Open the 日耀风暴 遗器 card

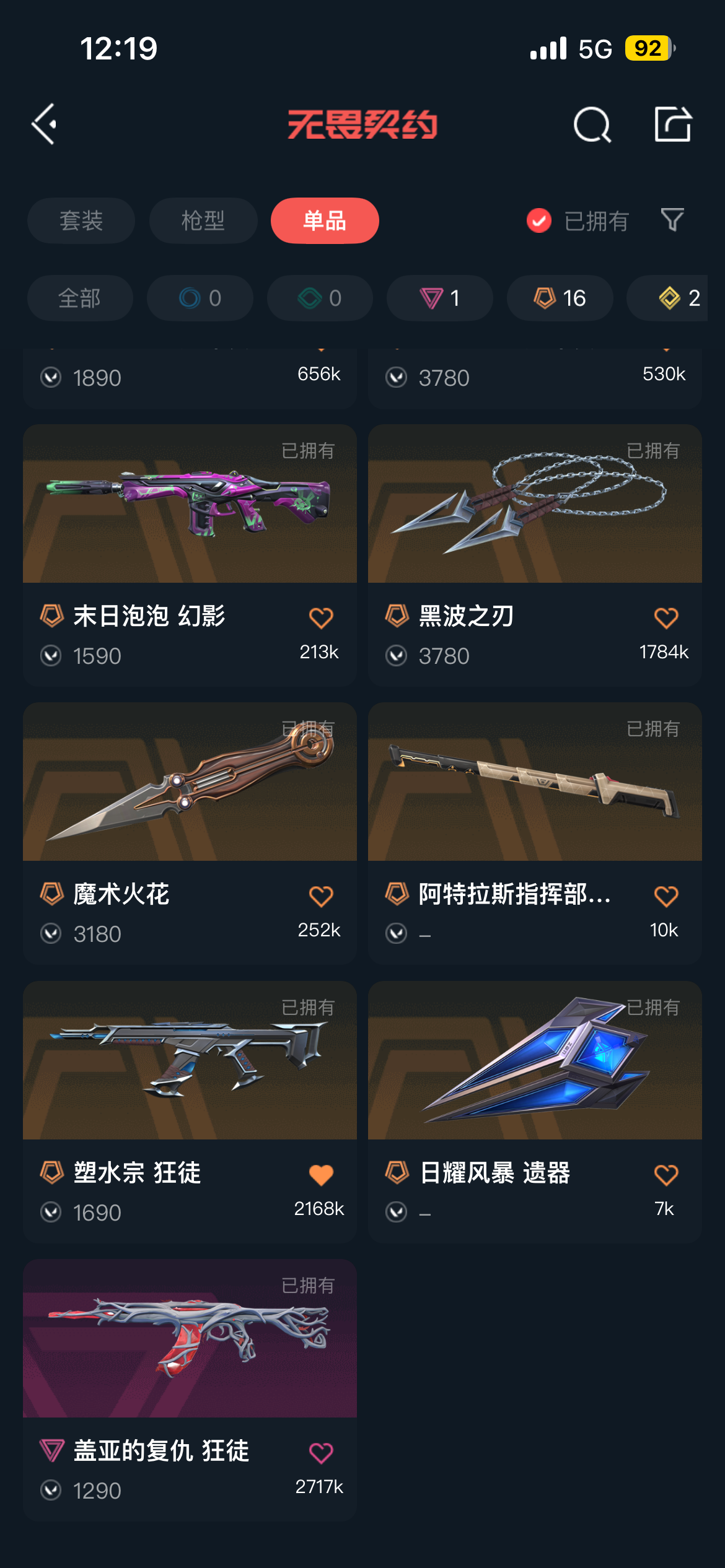pyautogui.click(x=535, y=1112)
